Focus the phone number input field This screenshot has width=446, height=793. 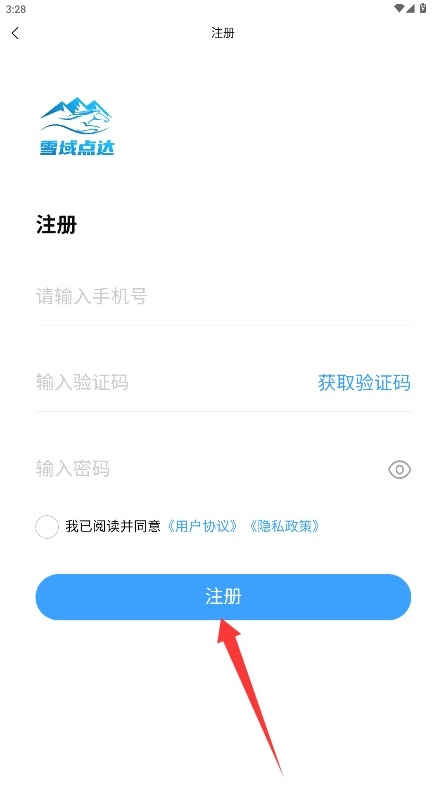223,296
